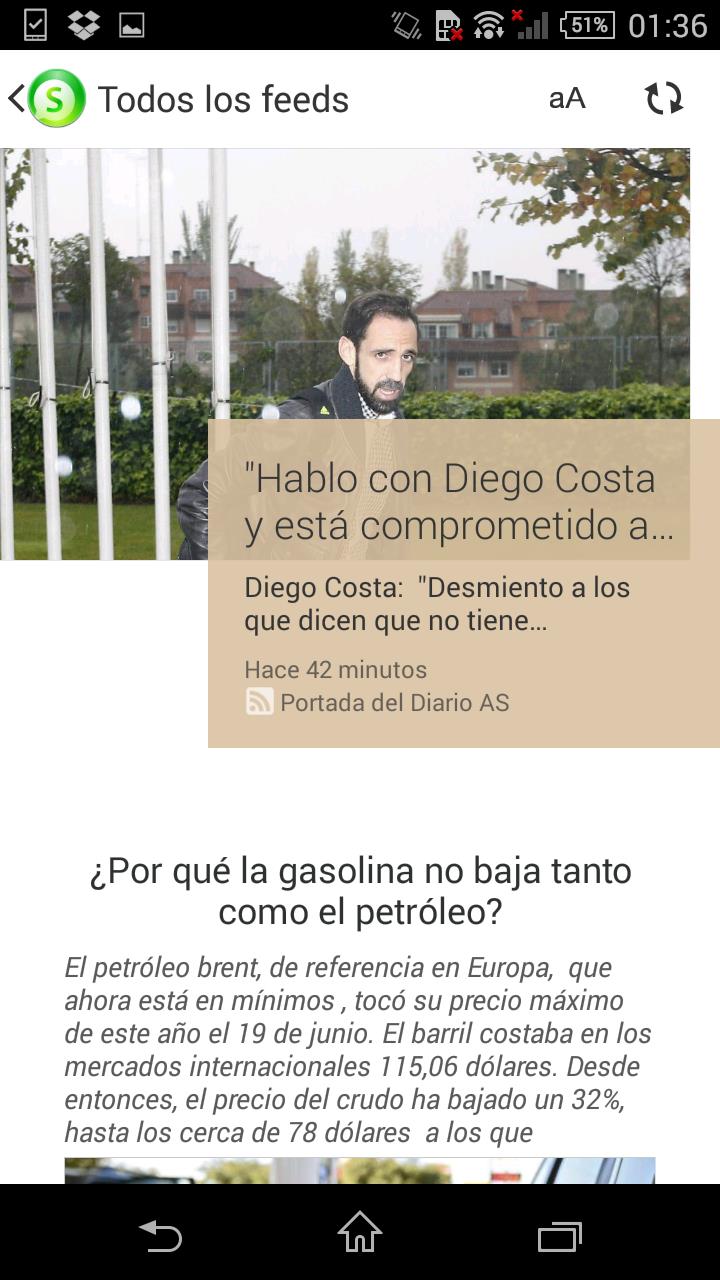This screenshot has height=1280, width=720.
Task: Change text size with the aA icon
Action: click(567, 98)
